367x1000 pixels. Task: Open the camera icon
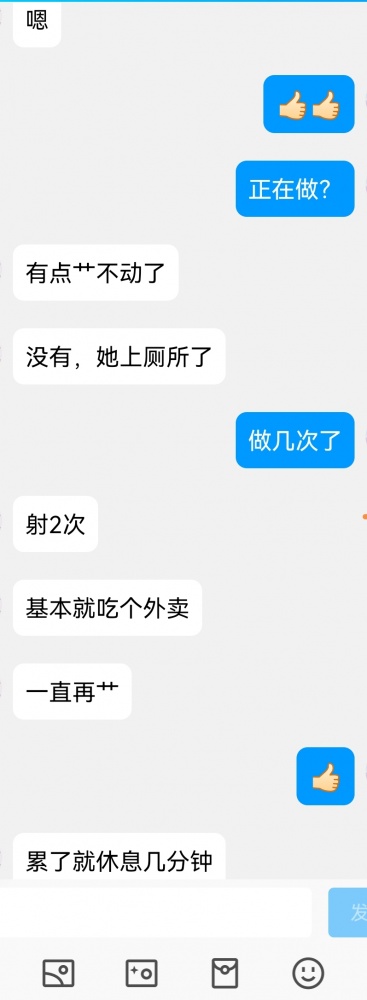142,974
